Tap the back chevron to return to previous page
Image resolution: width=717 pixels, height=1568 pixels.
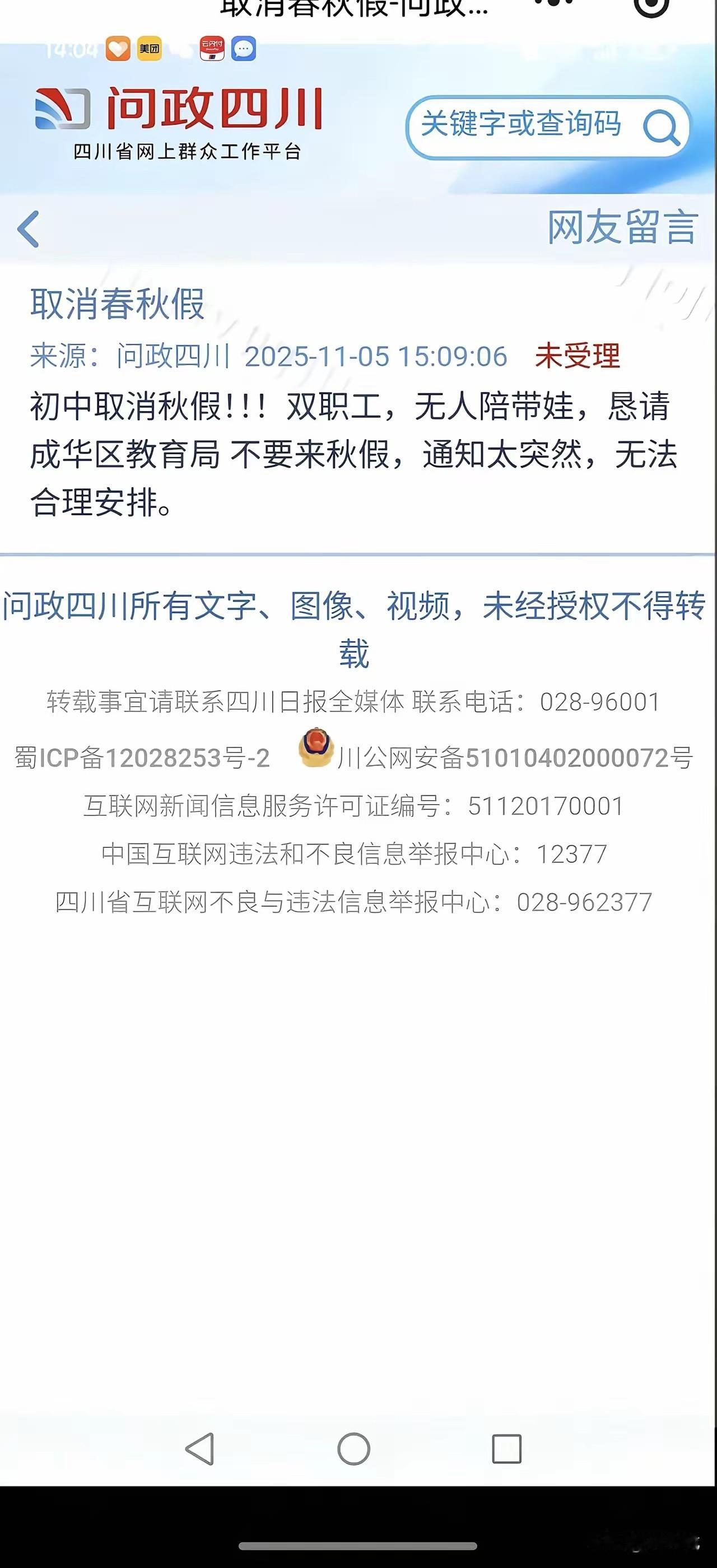(x=27, y=228)
